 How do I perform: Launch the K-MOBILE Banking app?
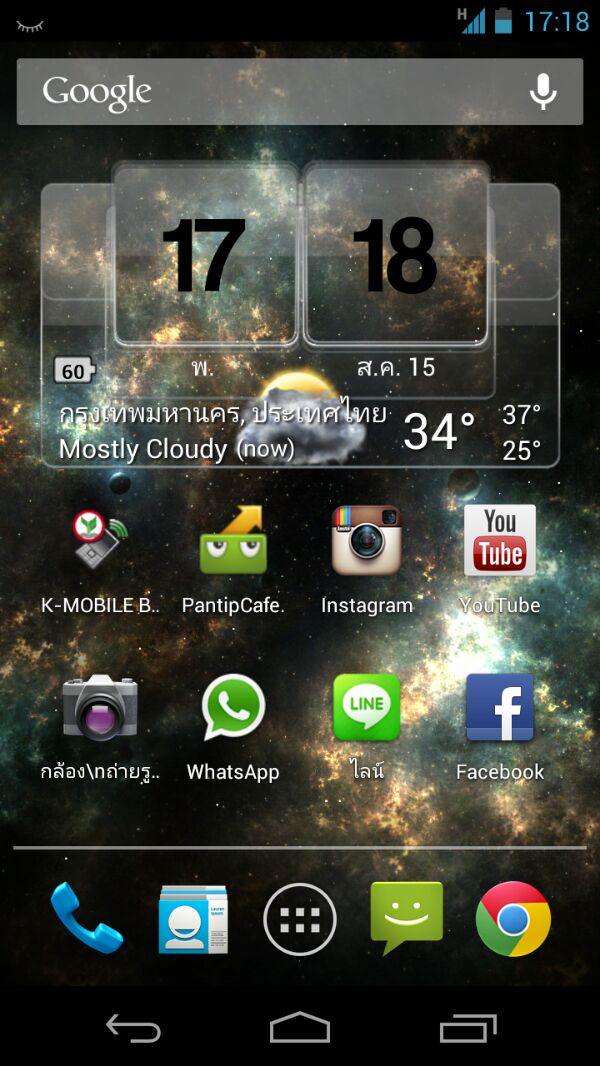tap(100, 545)
